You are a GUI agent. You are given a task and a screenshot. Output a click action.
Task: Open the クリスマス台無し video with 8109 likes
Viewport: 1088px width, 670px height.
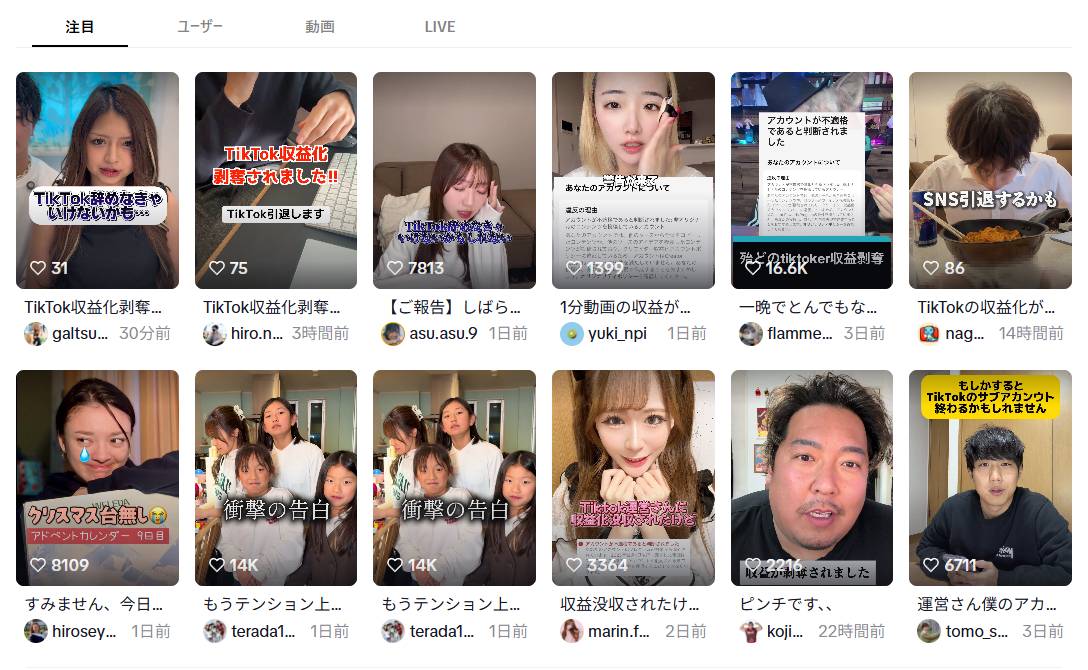[97, 478]
